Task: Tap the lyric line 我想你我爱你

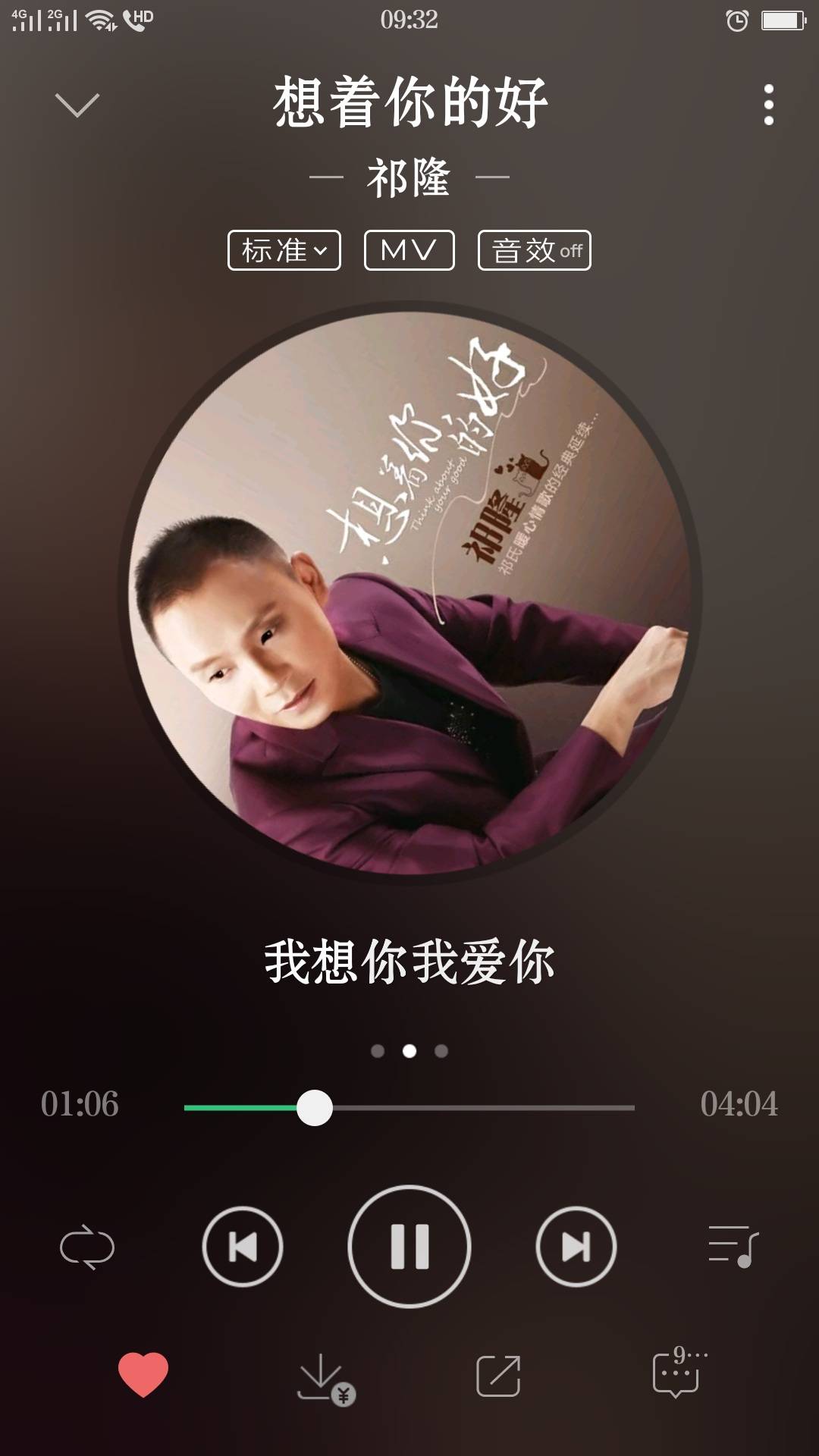Action: coord(409,958)
